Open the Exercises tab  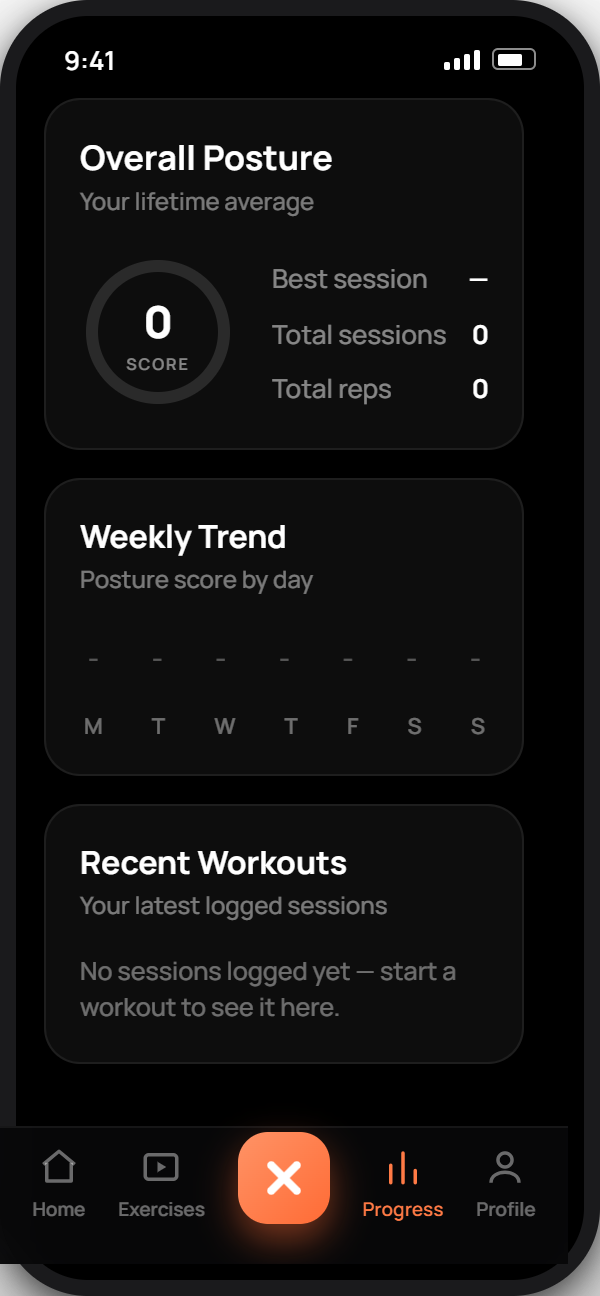coord(161,1185)
